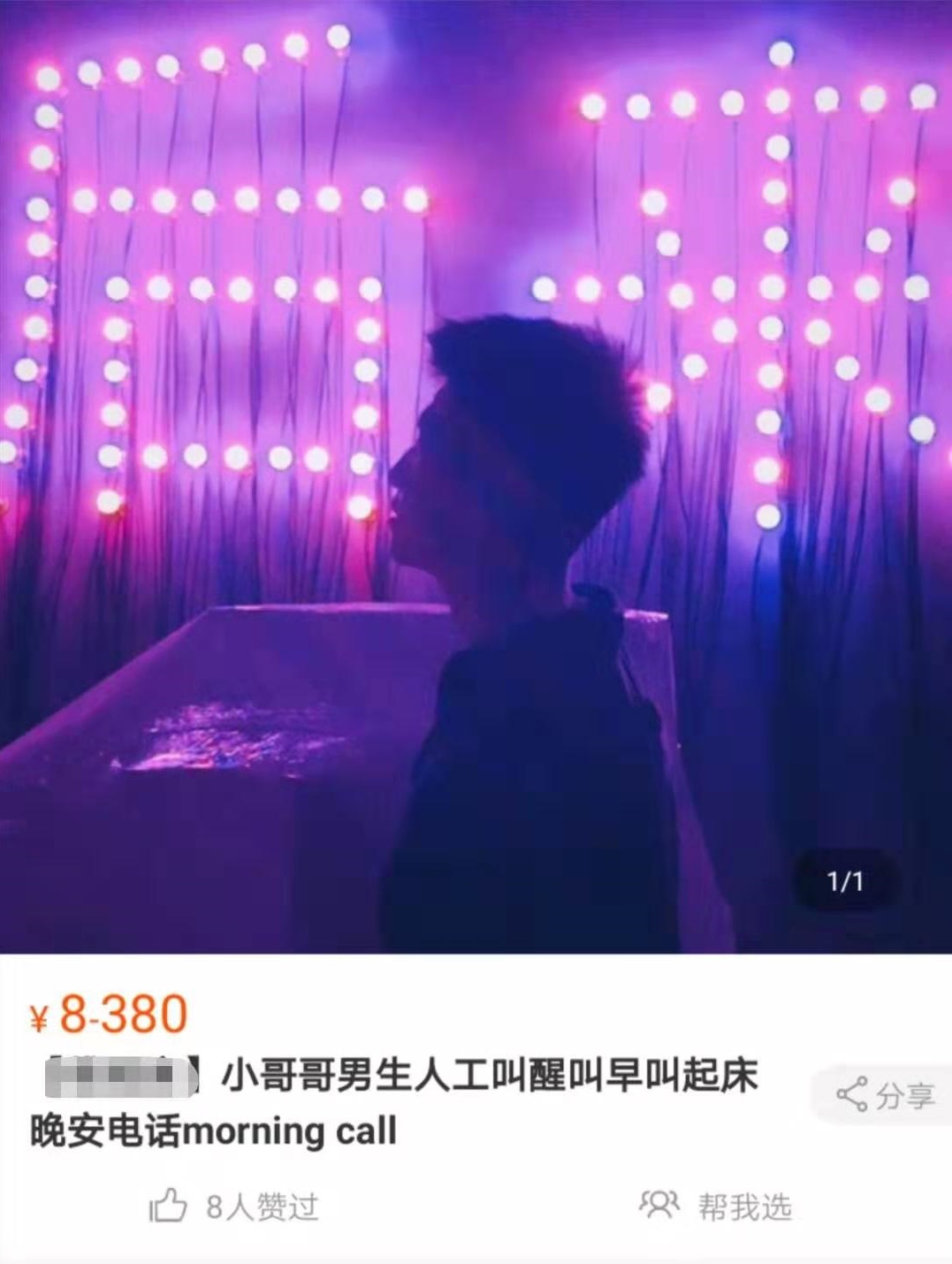Screen dimensions: 952x1264
Task: Share this morning call listing
Action: pyautogui.click(x=885, y=1095)
